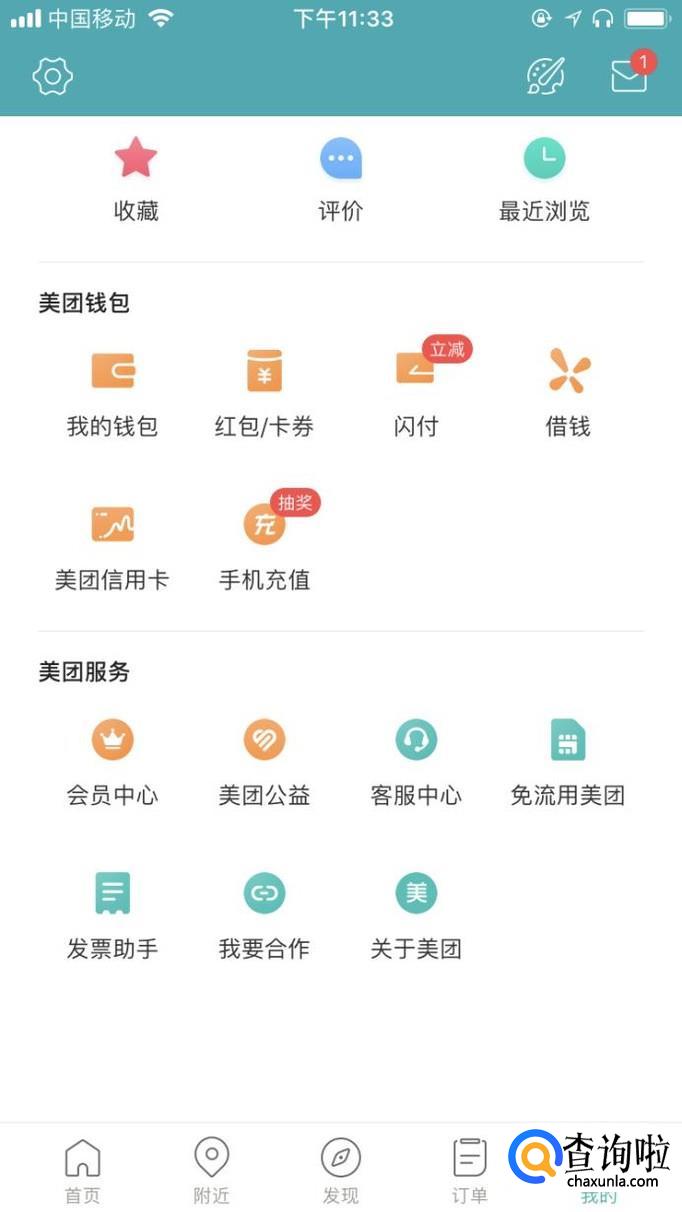This screenshot has width=682, height=1212.
Task: Open the theme skin palette icon
Action: point(546,77)
